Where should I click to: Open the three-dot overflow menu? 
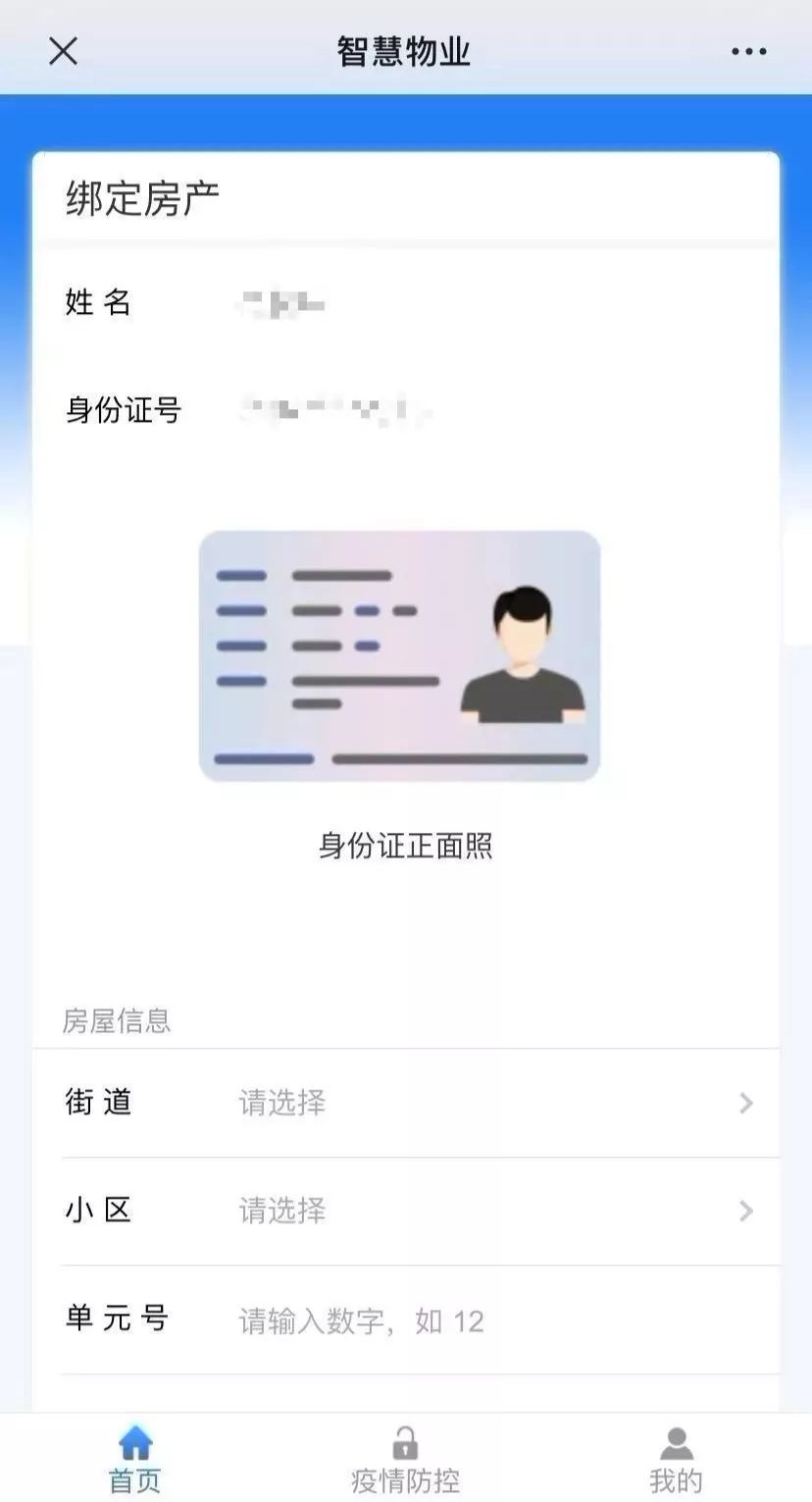748,51
